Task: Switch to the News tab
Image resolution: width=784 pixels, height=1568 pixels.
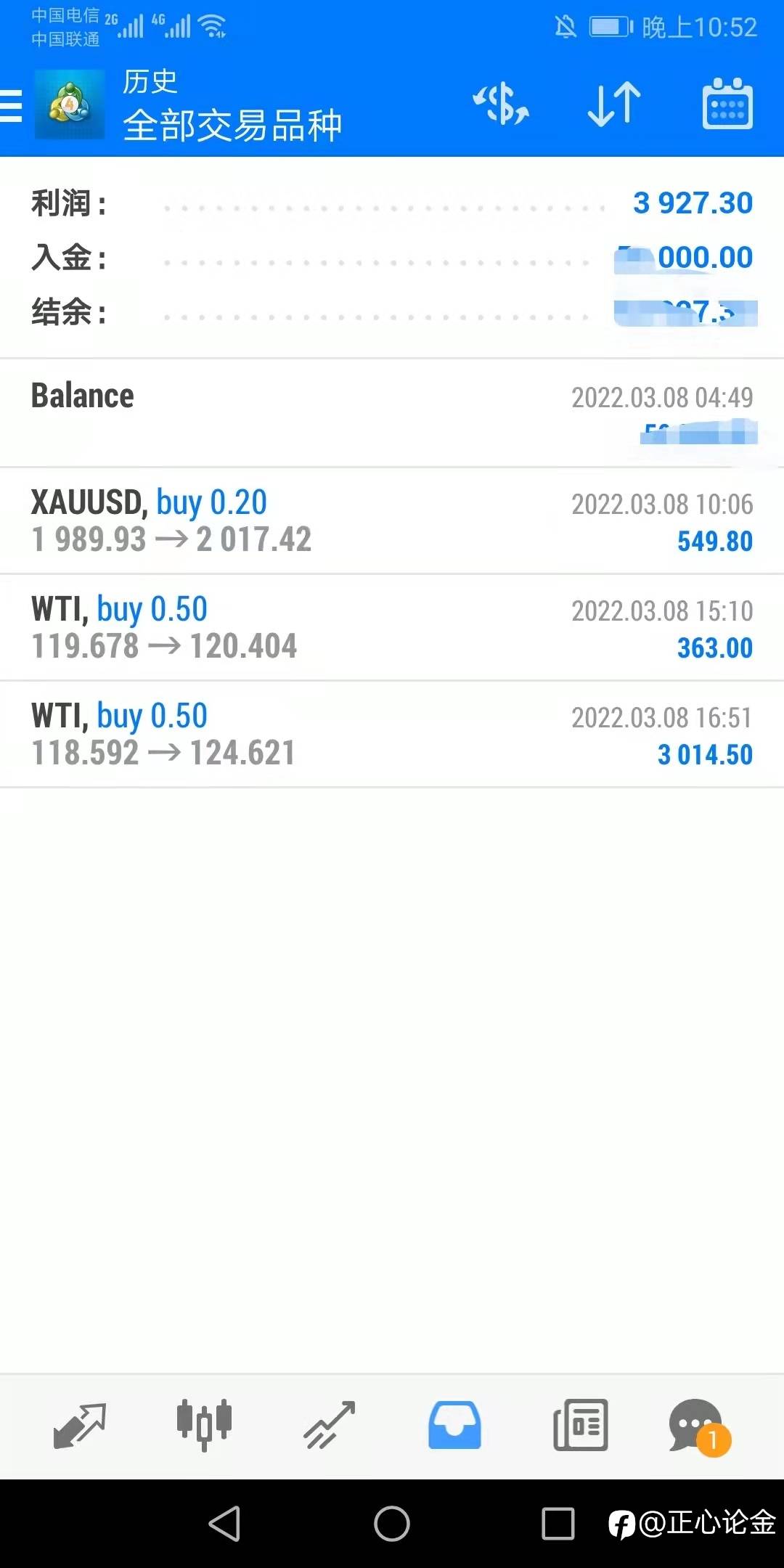Action: click(x=581, y=1425)
